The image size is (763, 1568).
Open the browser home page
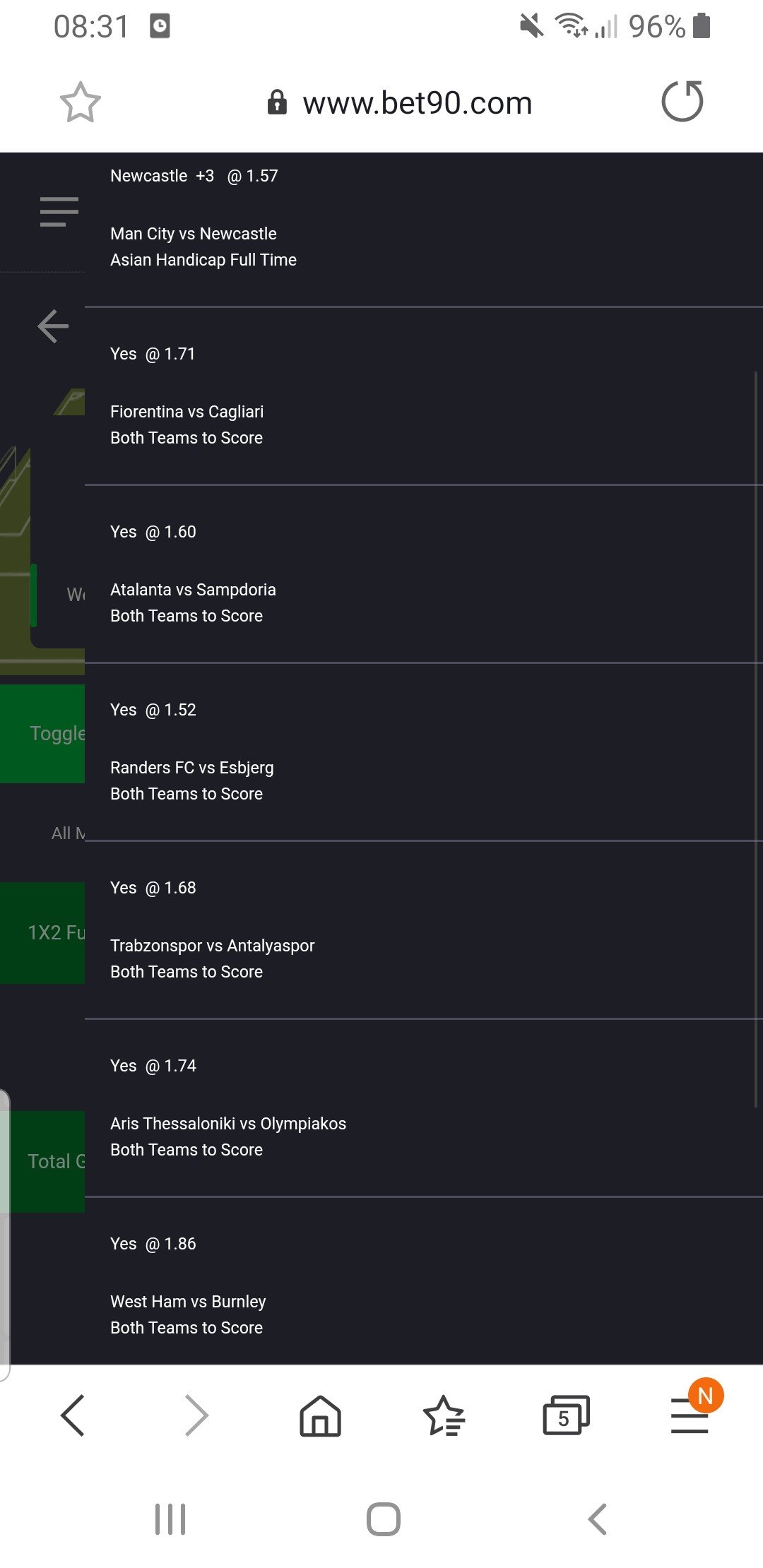(x=320, y=1415)
